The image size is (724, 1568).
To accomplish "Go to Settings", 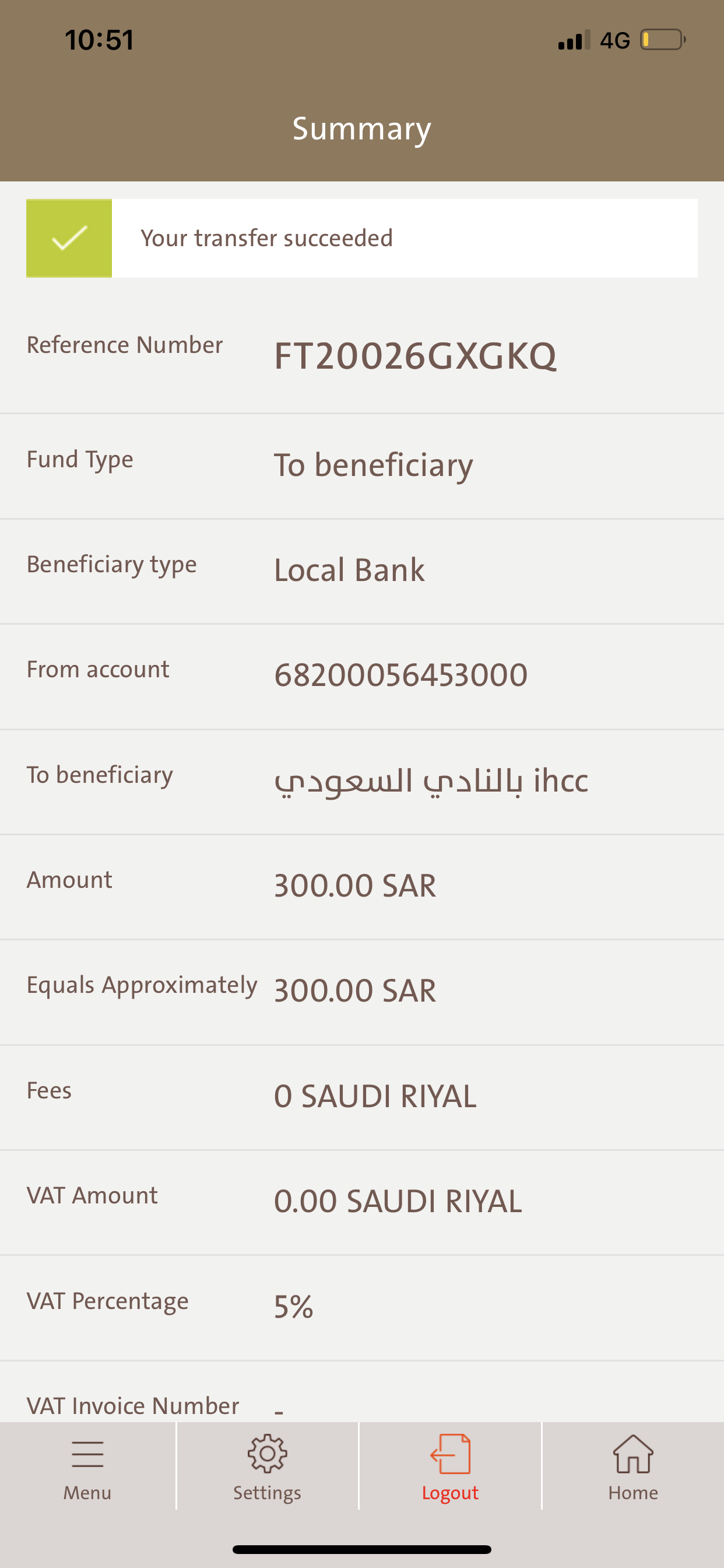I will point(267,1467).
